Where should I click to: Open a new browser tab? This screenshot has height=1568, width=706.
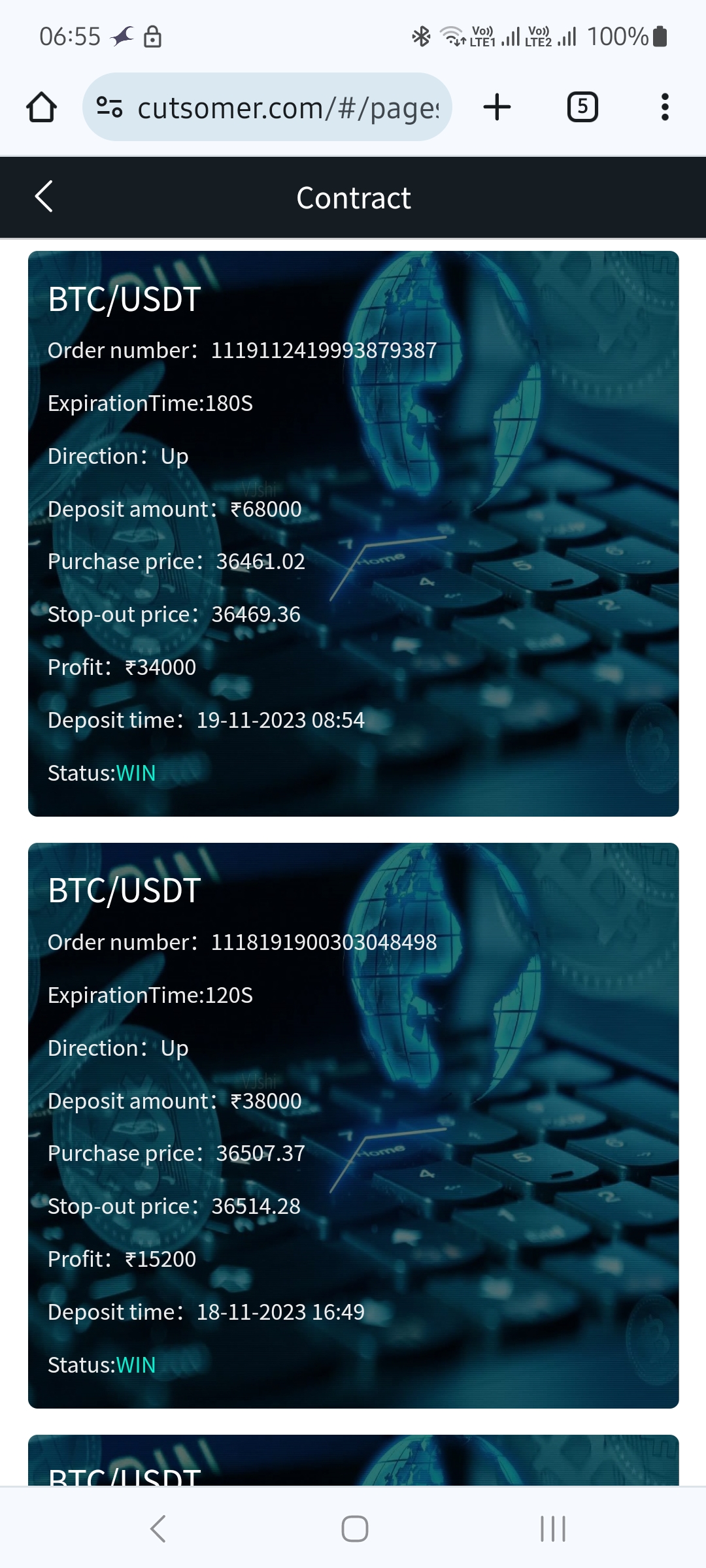(x=497, y=107)
